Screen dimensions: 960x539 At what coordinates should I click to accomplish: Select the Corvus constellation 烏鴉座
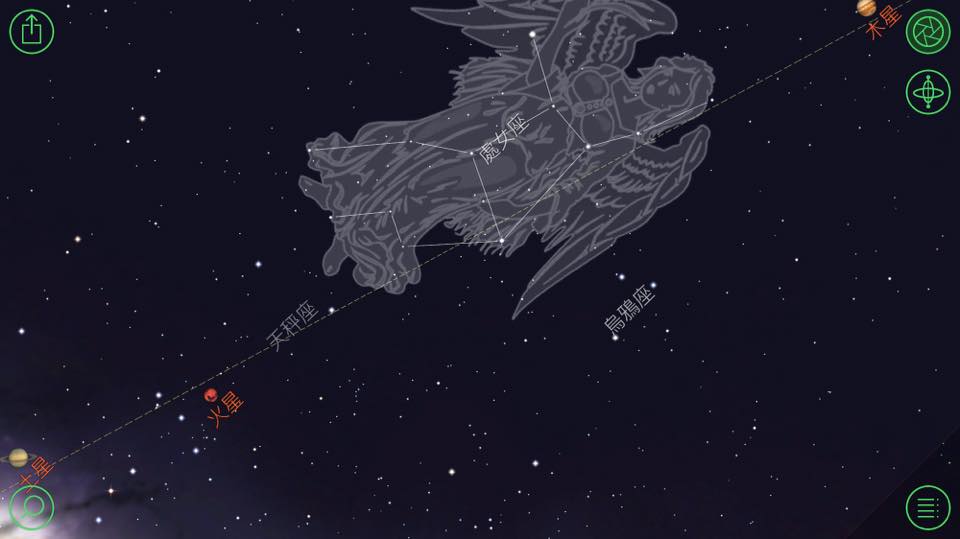coord(630,309)
